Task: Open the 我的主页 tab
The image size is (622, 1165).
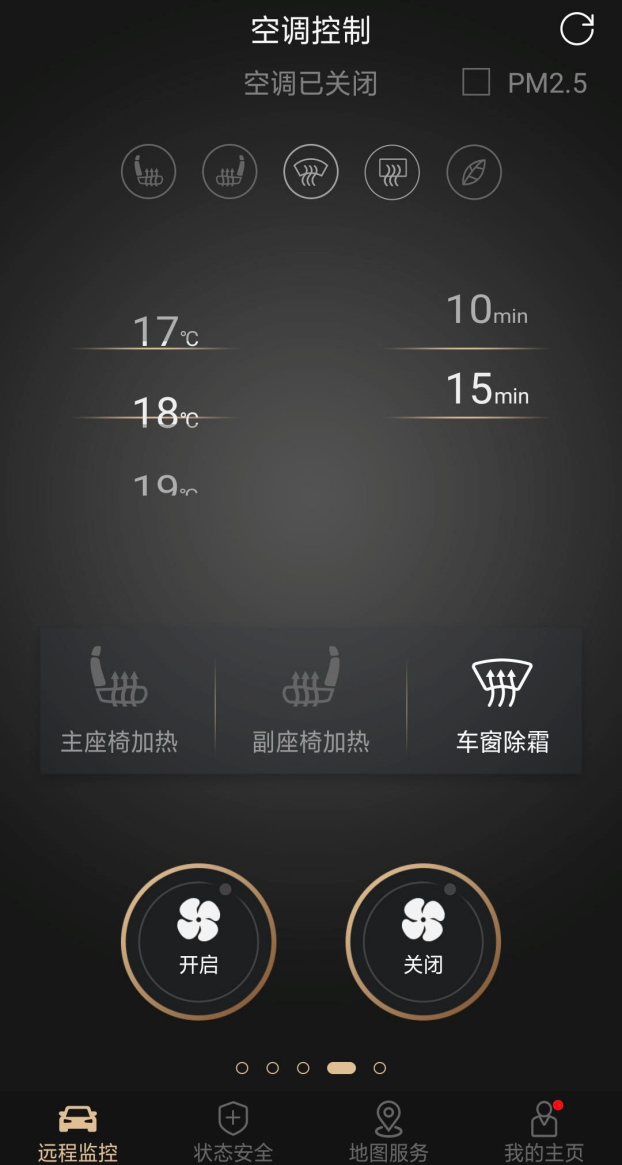Action: (x=544, y=1132)
